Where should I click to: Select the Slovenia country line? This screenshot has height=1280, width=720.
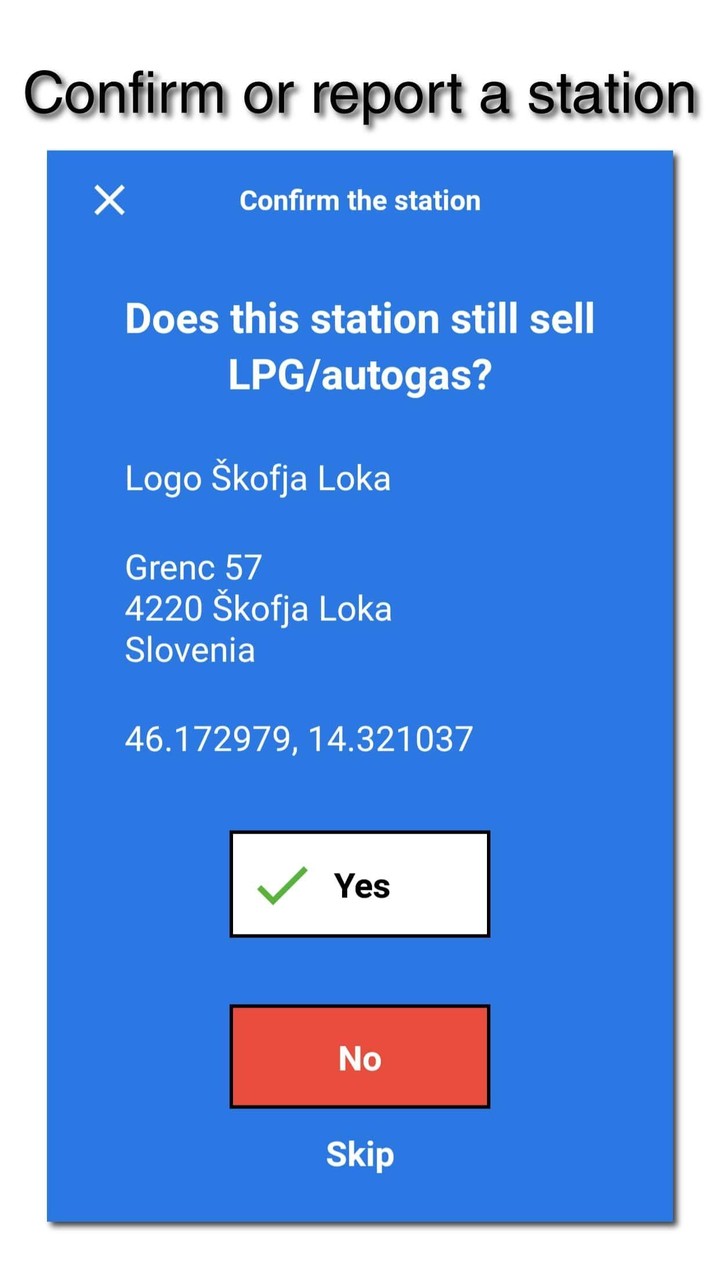tap(191, 649)
